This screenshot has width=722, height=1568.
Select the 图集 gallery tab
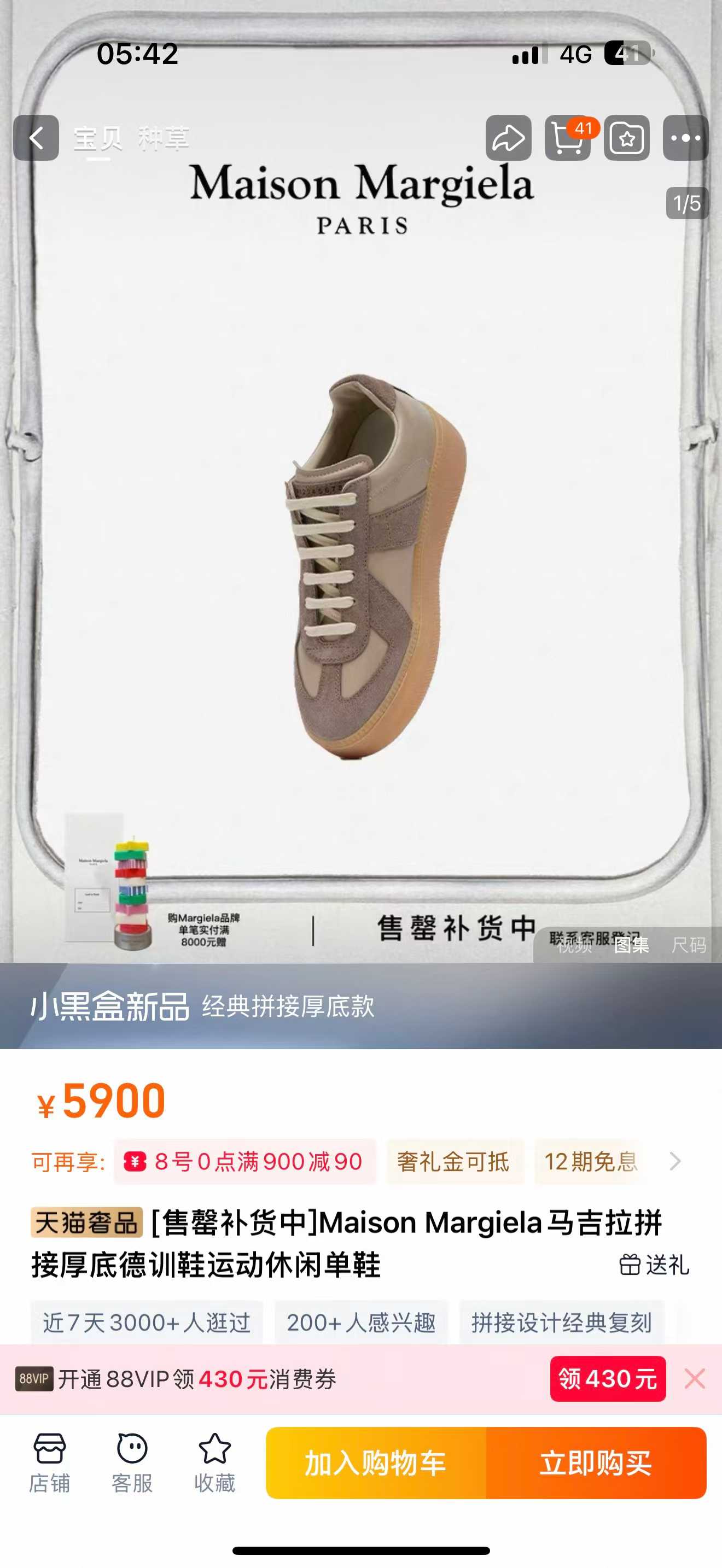point(631,945)
